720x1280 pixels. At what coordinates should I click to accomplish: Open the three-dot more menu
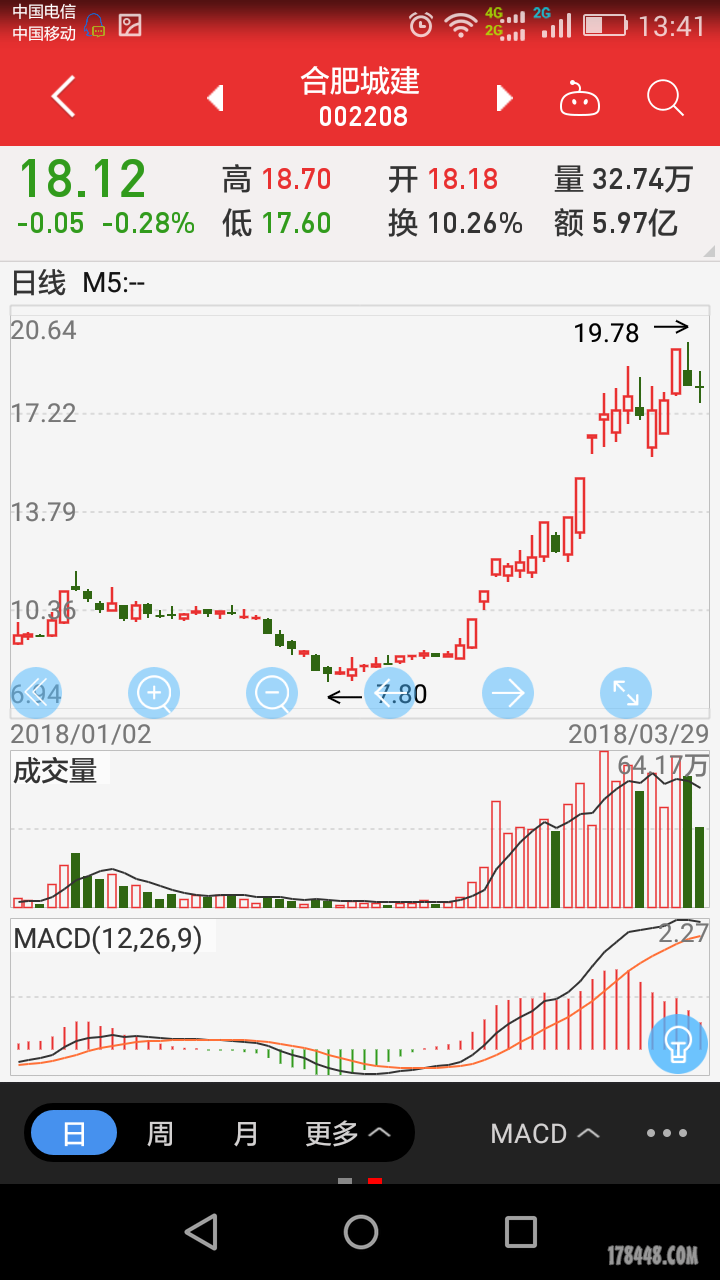tap(667, 1133)
